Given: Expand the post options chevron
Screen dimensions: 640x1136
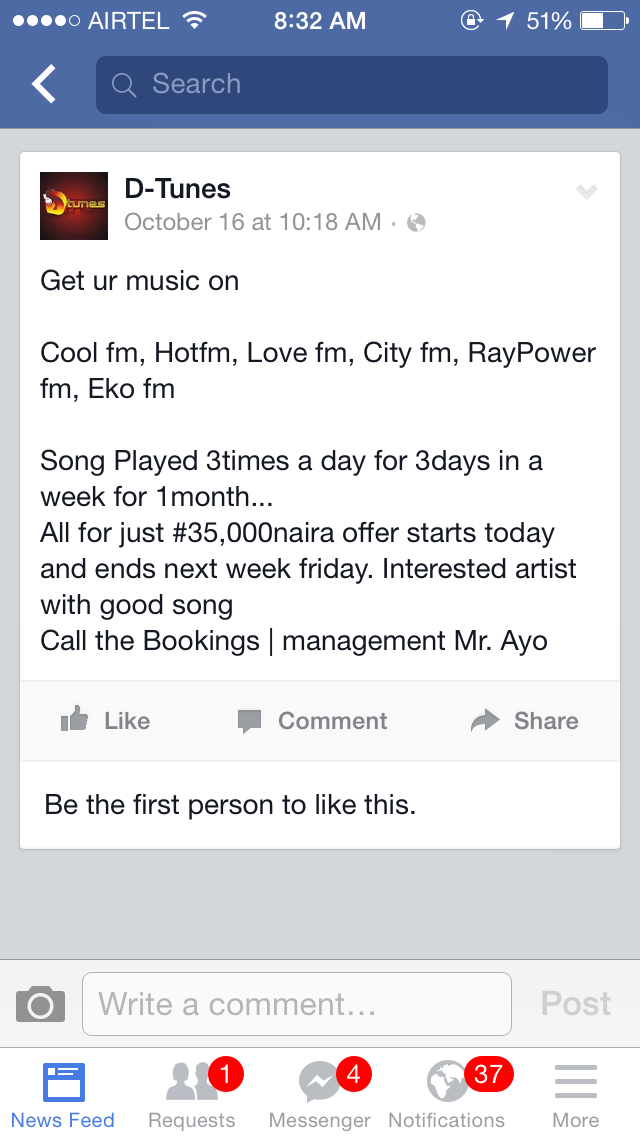Looking at the screenshot, I should click(587, 192).
